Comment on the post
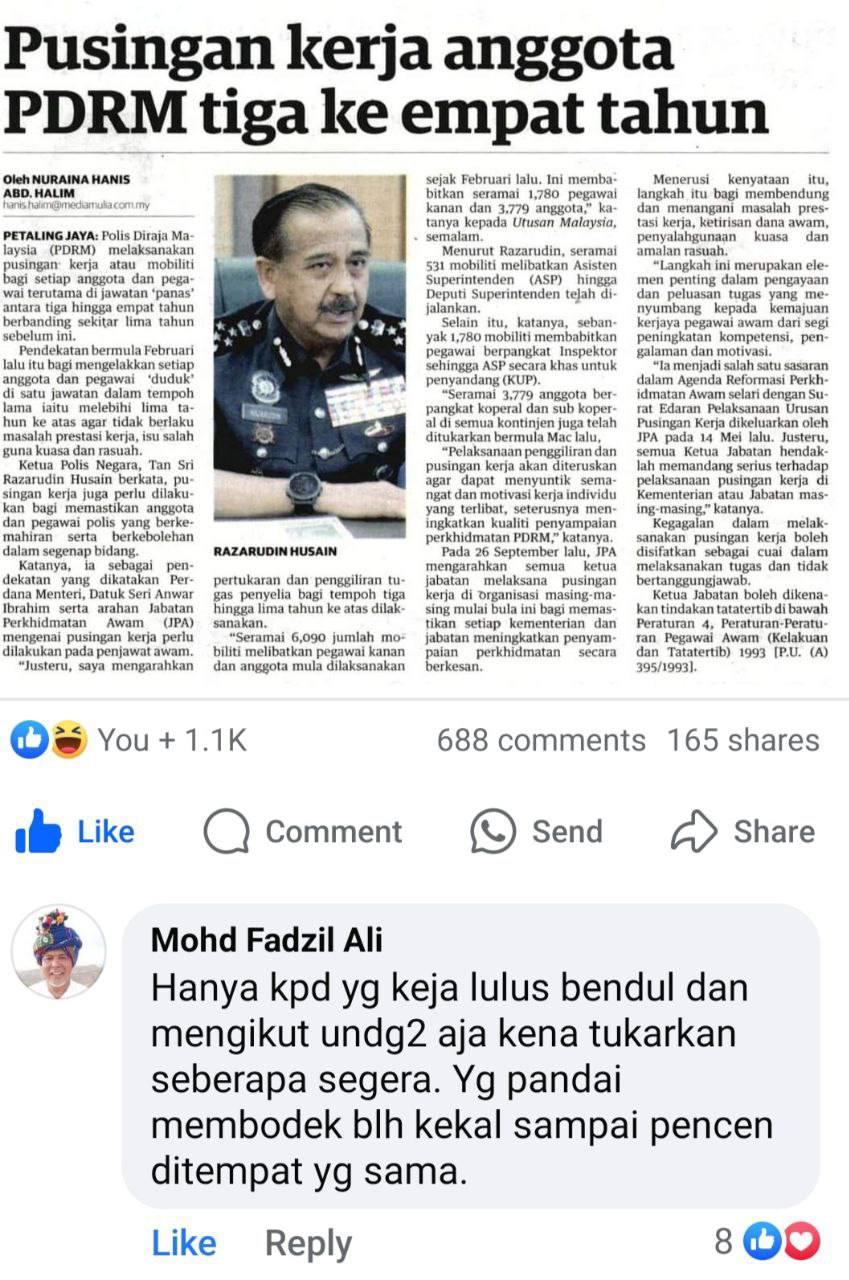Viewport: 849px width, 1280px height. (303, 832)
